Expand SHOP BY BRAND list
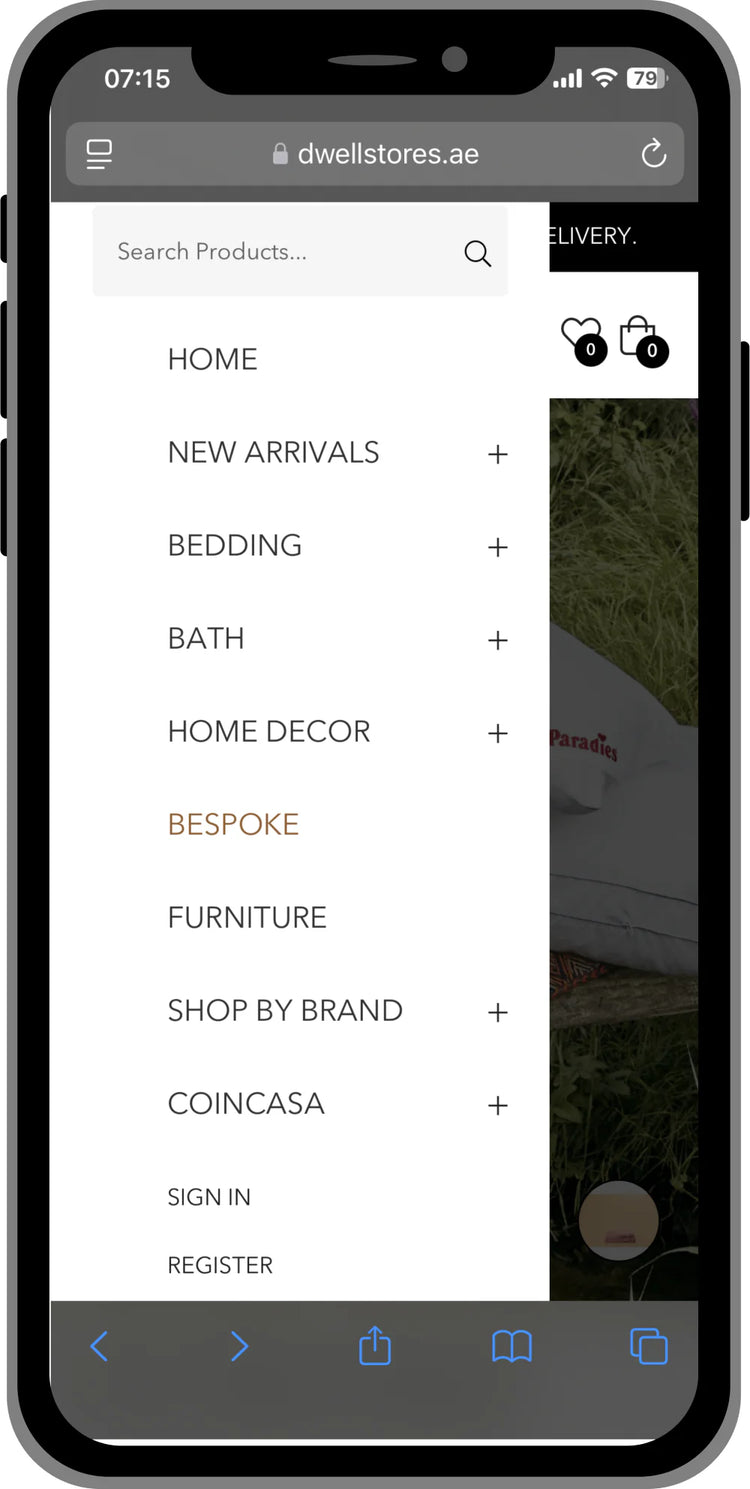 [498, 1012]
